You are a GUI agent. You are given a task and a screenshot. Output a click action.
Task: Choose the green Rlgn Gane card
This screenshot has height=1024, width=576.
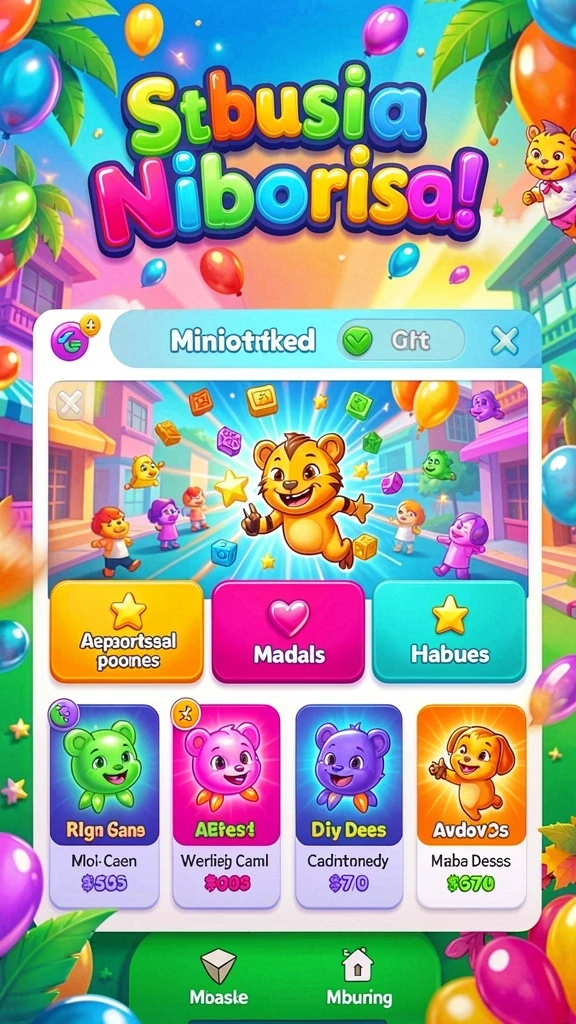click(x=104, y=806)
